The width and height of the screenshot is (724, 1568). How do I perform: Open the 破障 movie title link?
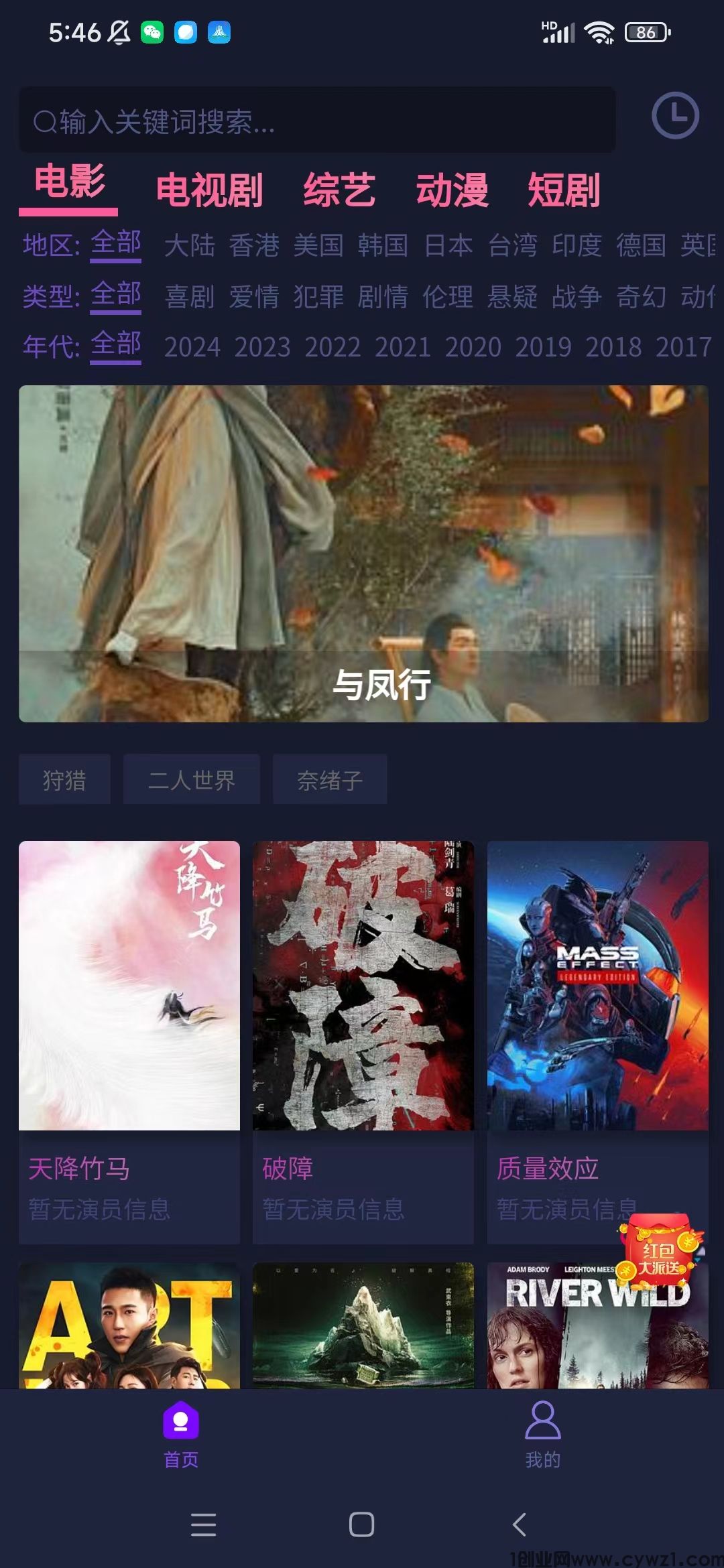(288, 1167)
